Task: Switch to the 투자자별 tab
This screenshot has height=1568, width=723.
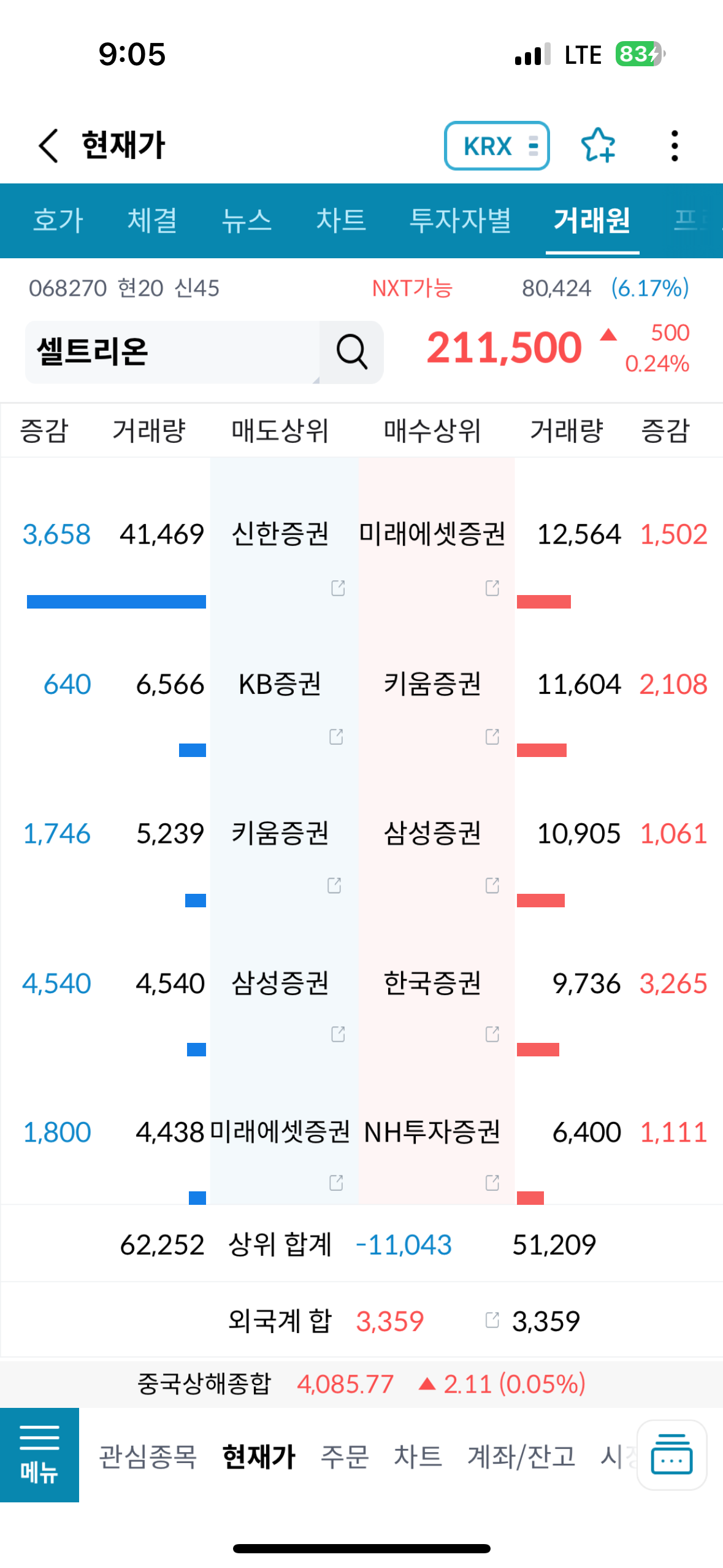Action: click(460, 220)
